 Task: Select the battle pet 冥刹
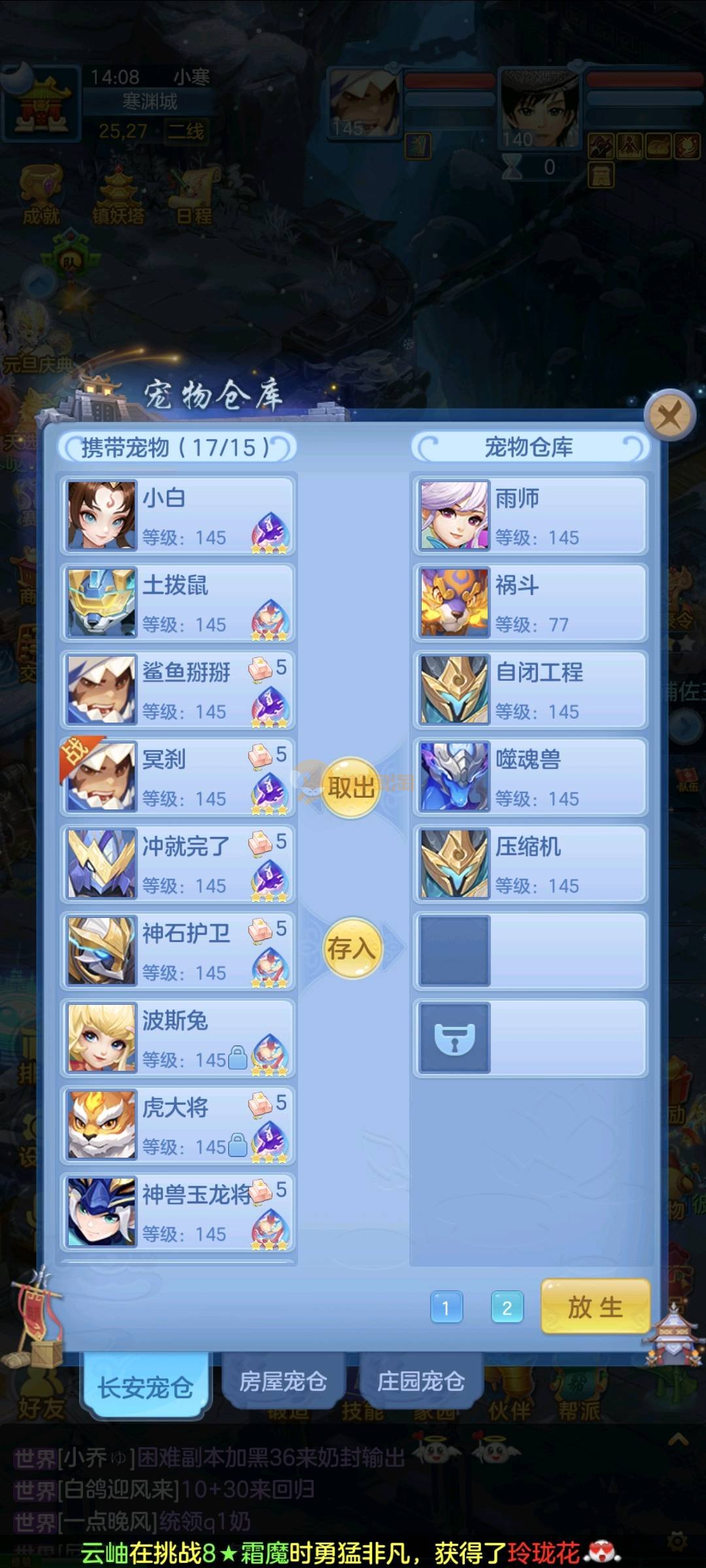click(178, 777)
